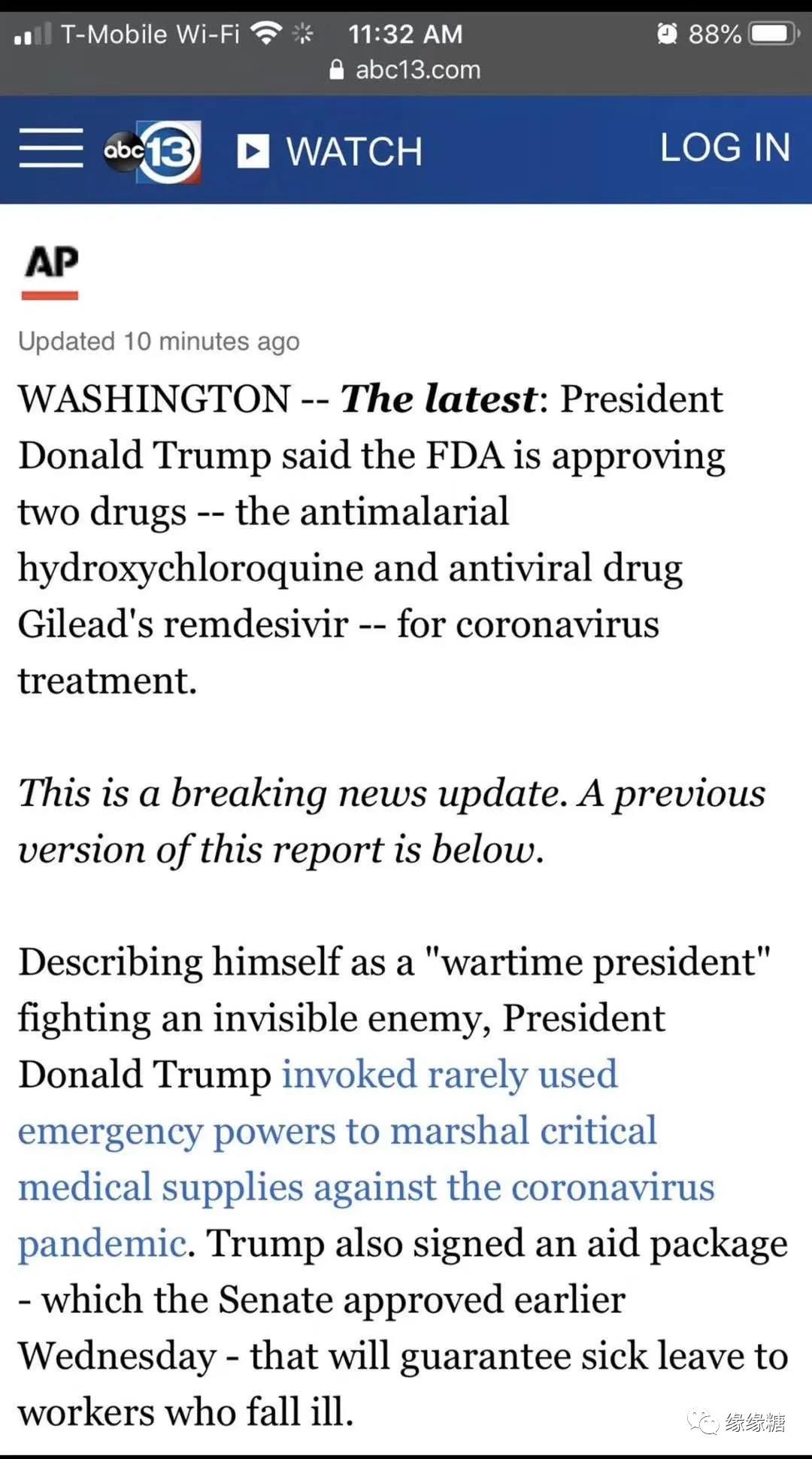
Task: Open the hamburger navigation menu
Action: (51, 148)
